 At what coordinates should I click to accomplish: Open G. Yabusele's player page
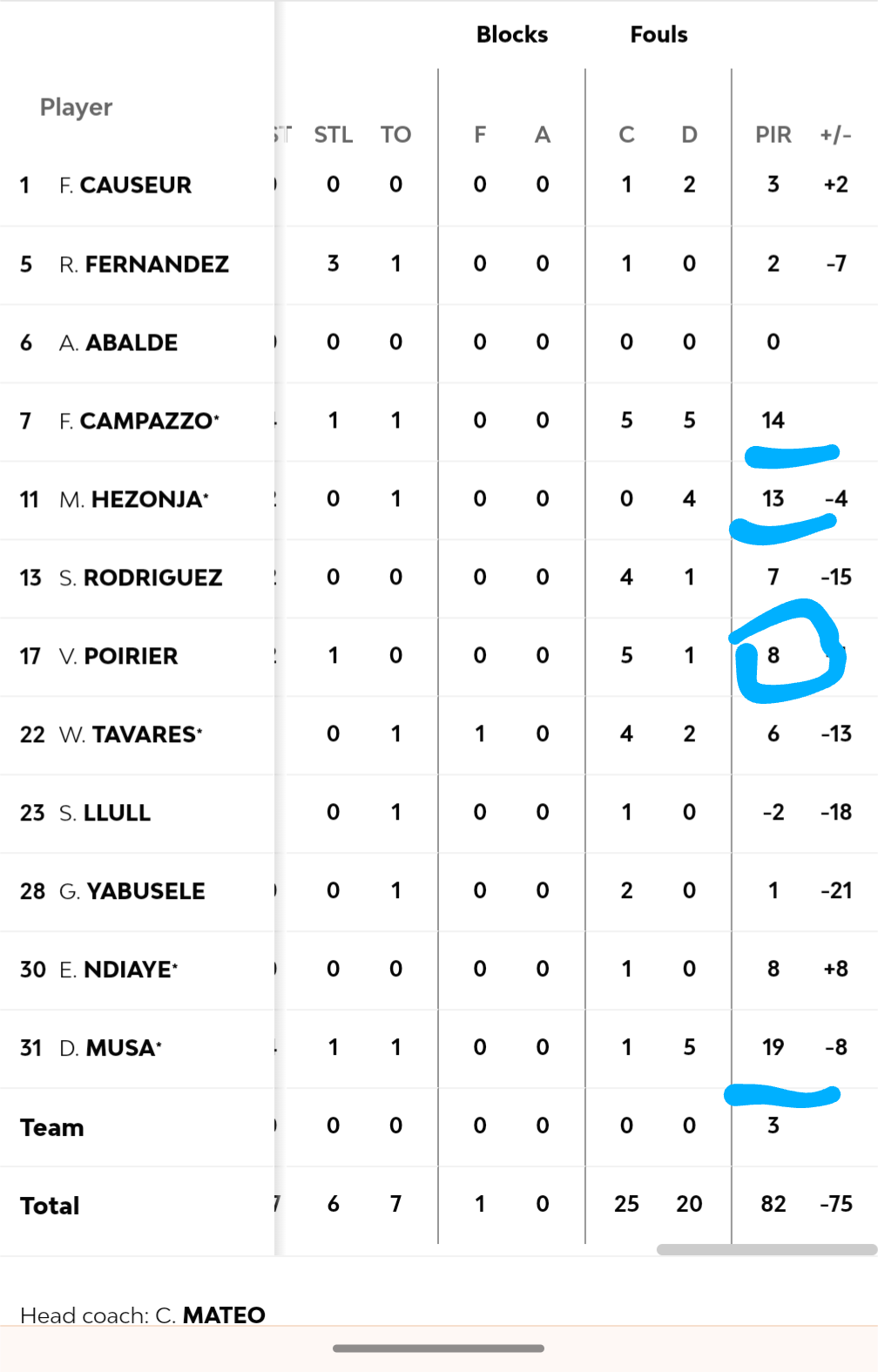pos(132,891)
